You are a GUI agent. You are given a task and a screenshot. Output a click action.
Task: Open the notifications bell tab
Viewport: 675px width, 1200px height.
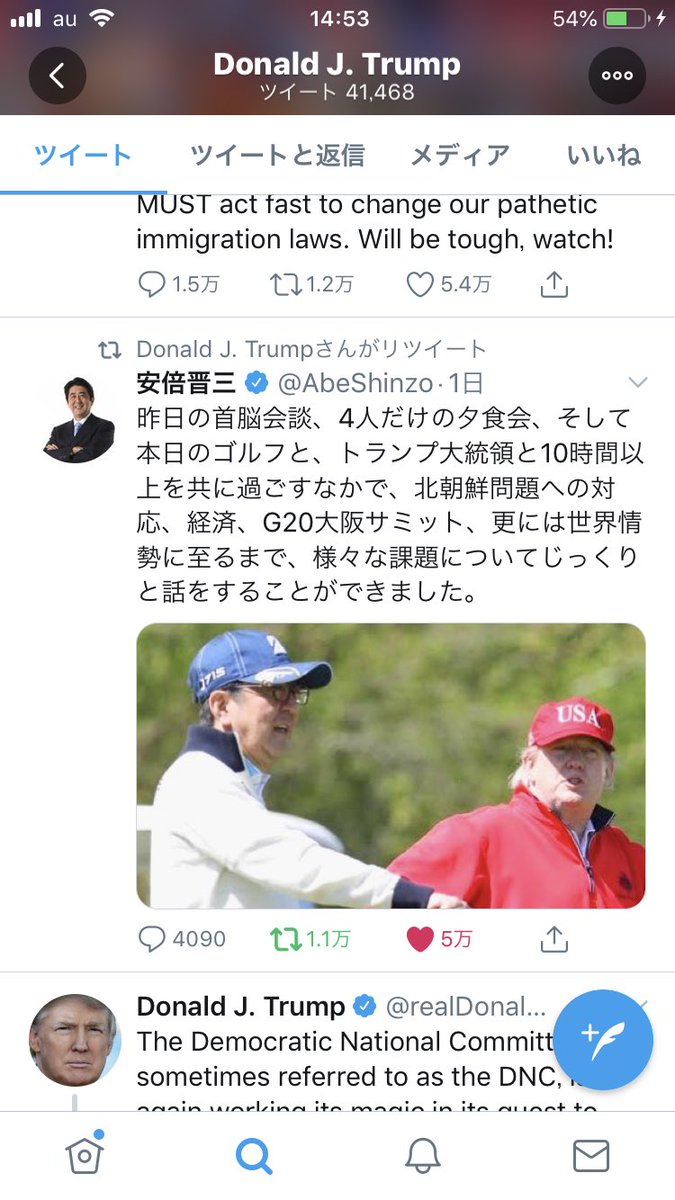[422, 1155]
